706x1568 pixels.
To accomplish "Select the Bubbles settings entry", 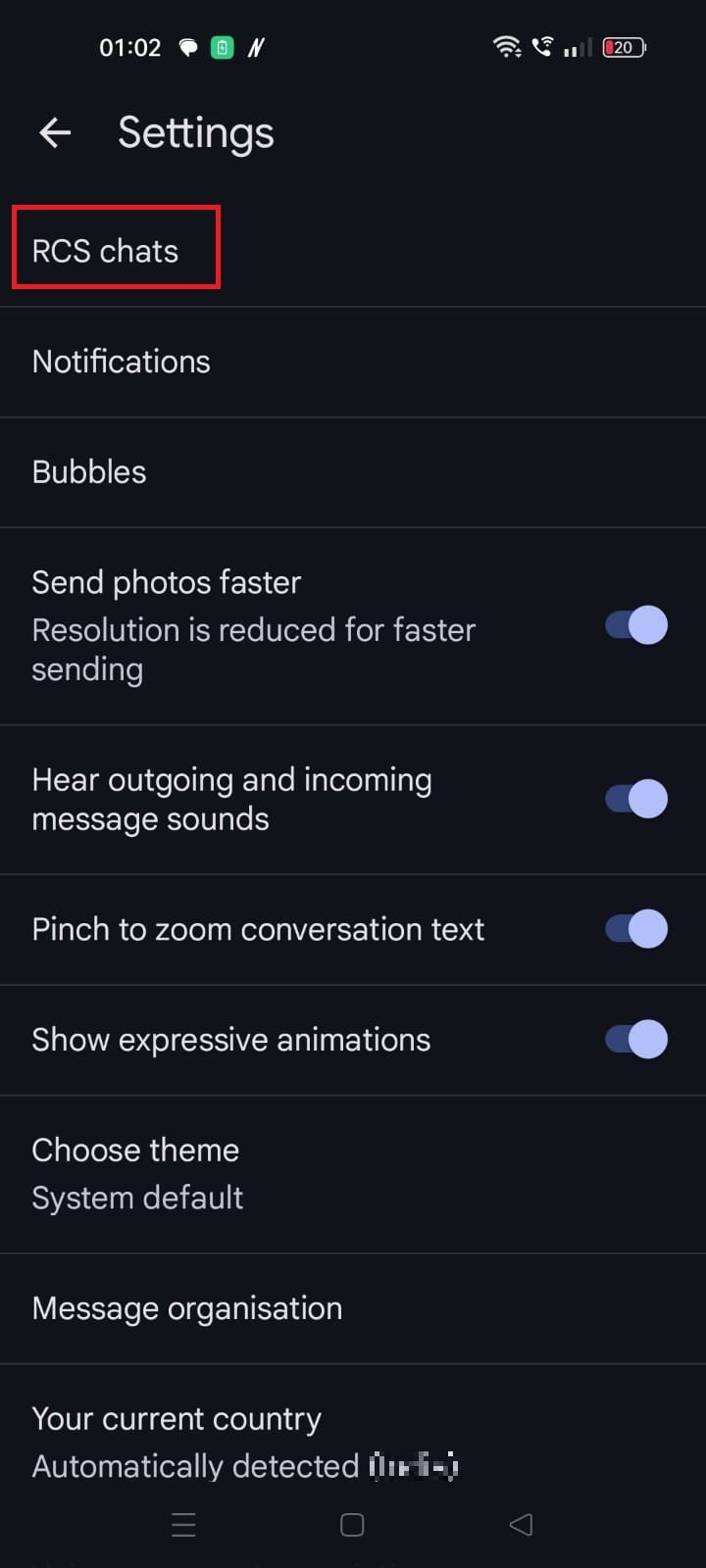I will click(88, 471).
